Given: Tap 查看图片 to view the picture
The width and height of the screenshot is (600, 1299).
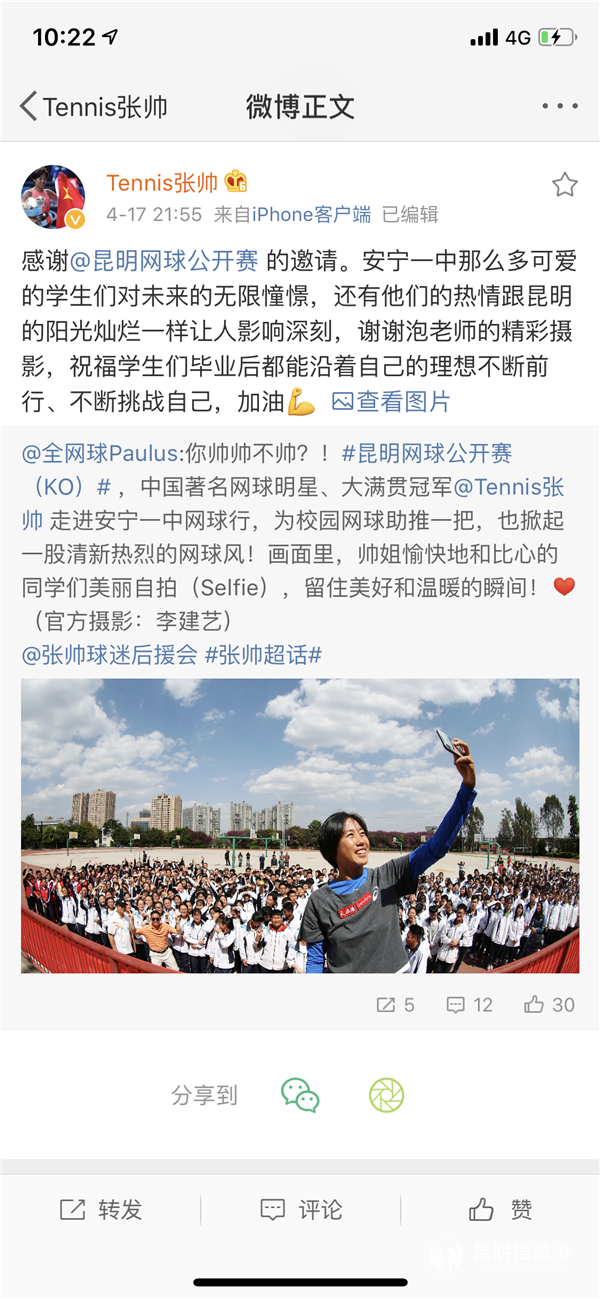Looking at the screenshot, I should click(392, 402).
